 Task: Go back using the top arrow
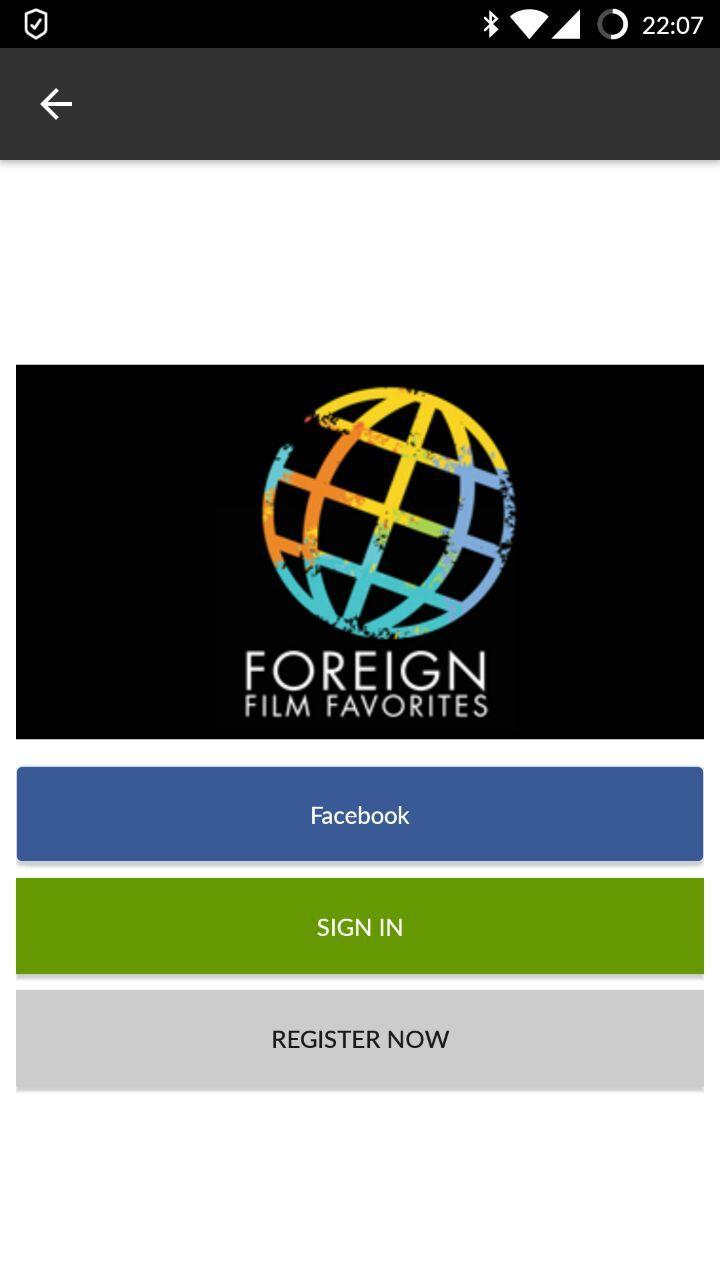point(56,104)
